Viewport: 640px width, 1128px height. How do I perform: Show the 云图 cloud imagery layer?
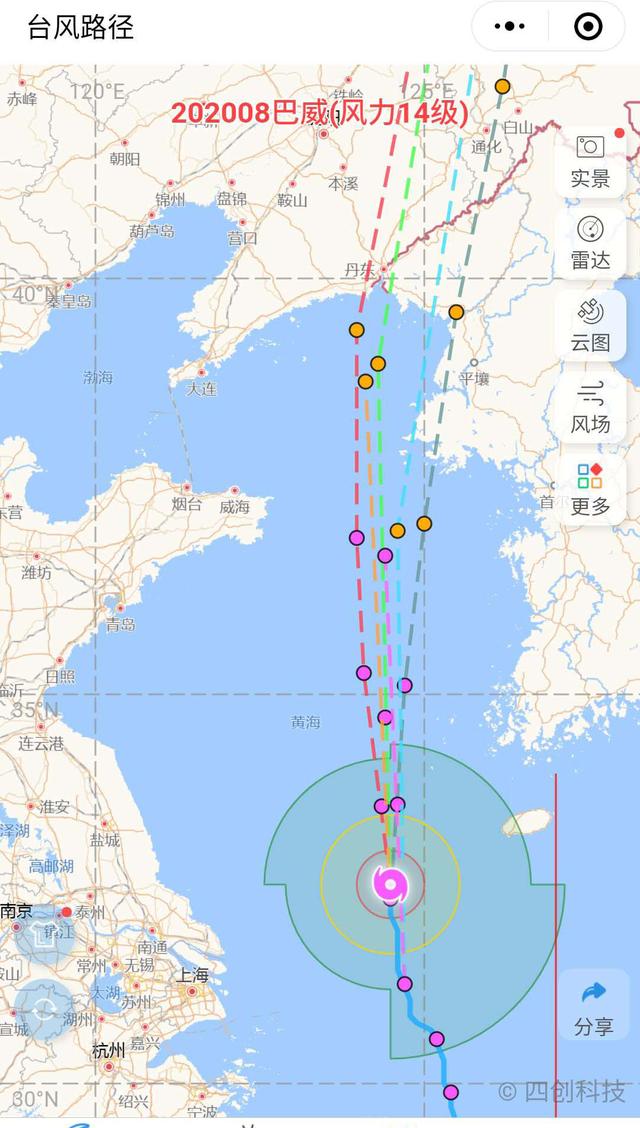[591, 325]
